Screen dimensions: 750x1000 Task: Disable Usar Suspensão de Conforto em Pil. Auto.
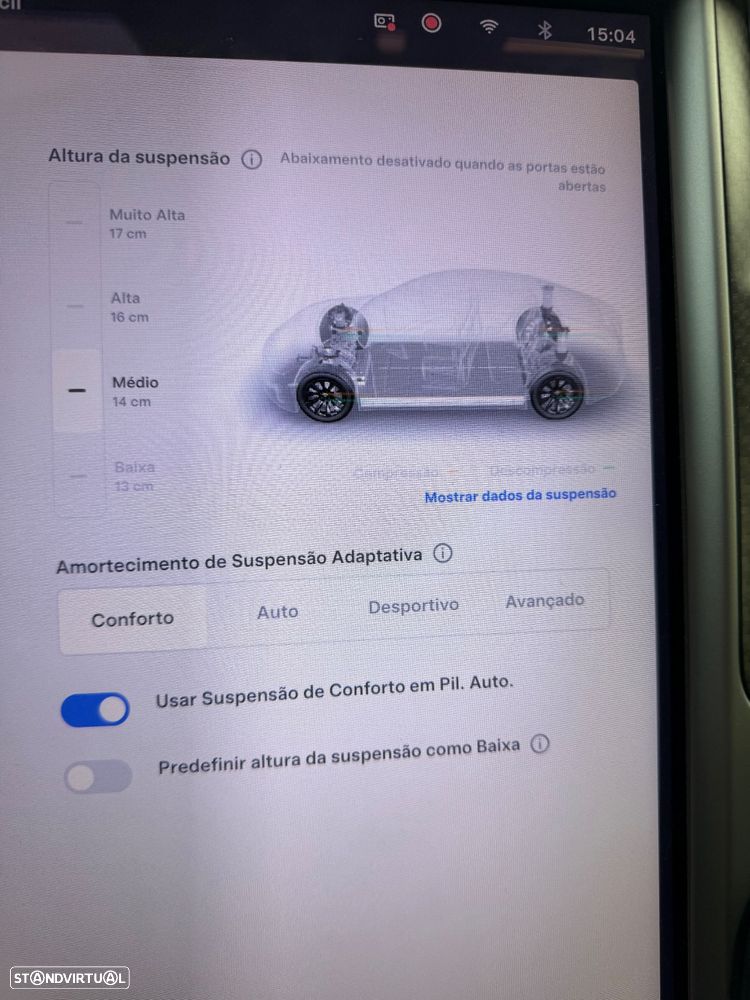(96, 710)
